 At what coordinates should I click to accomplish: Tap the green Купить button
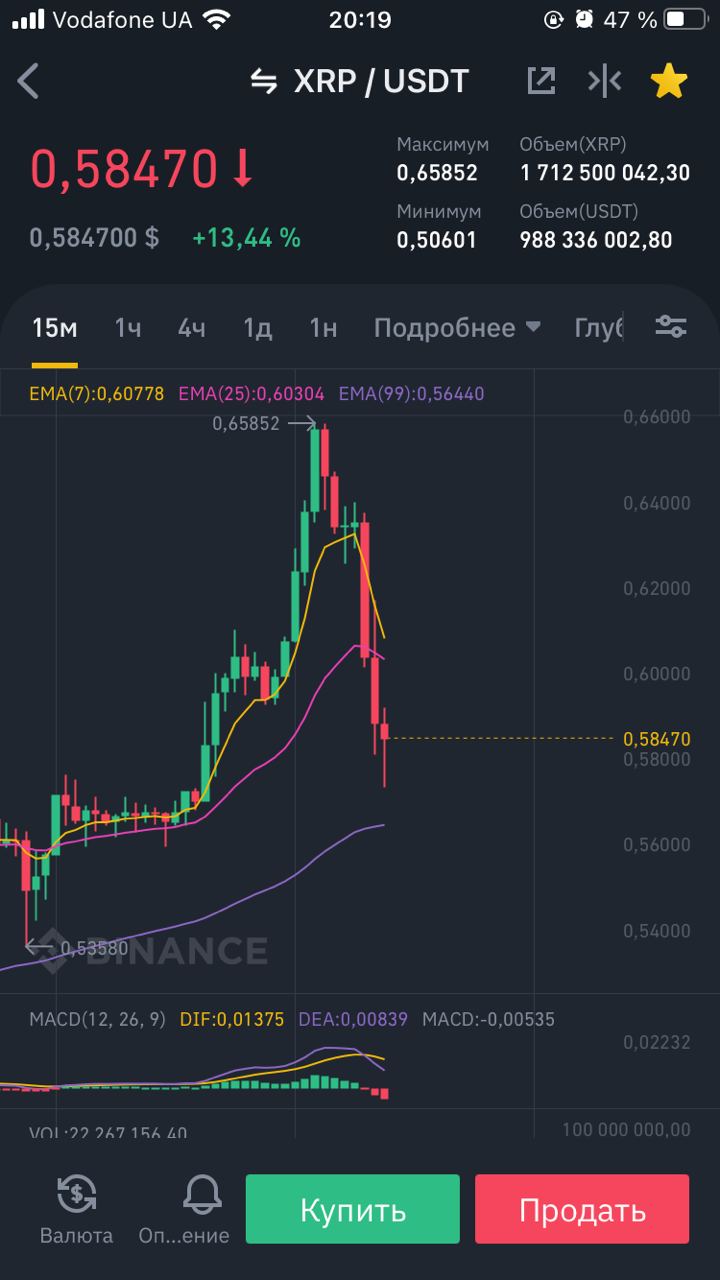tap(353, 1209)
